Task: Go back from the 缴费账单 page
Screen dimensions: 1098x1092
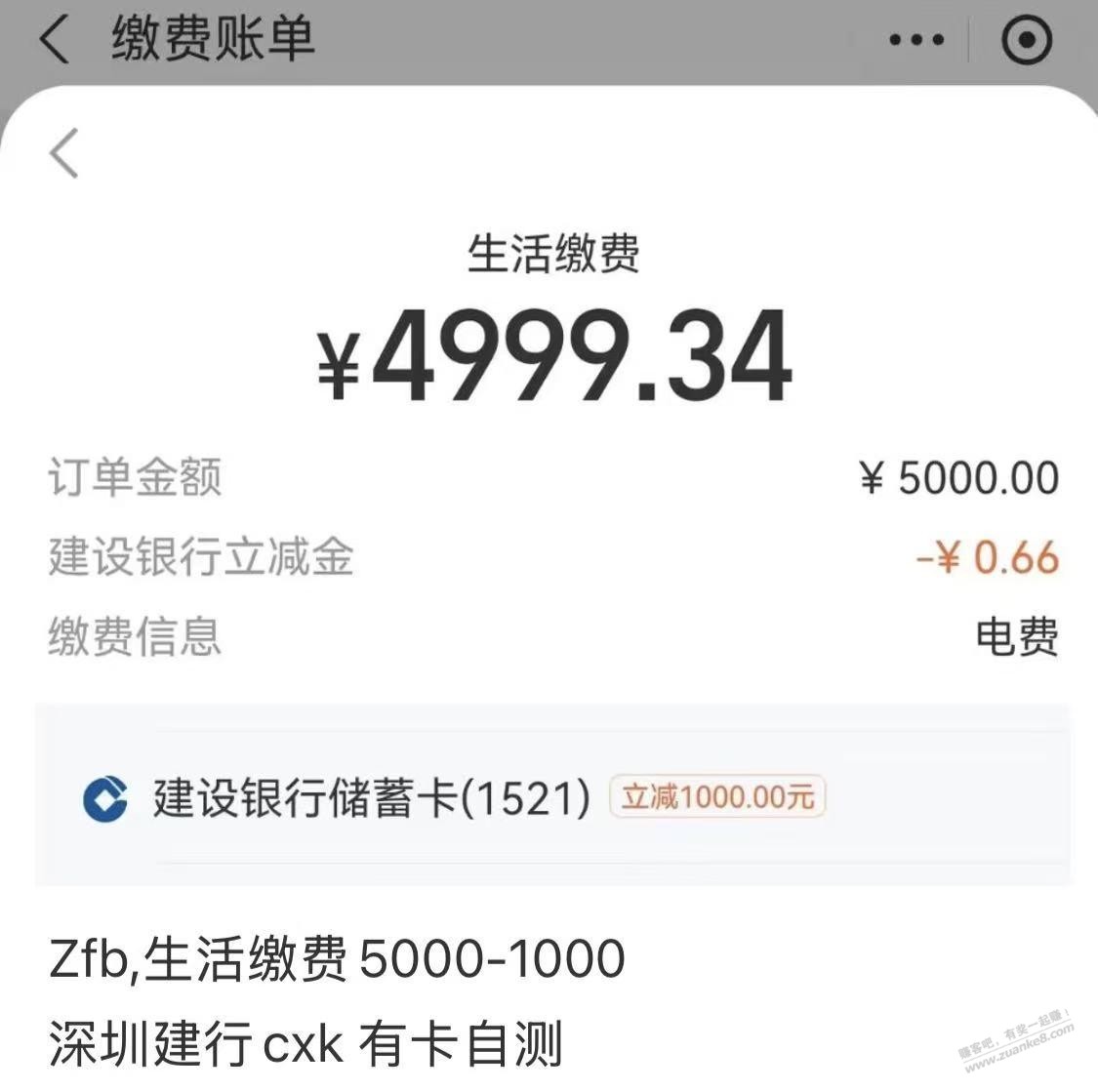Action: 55,41
